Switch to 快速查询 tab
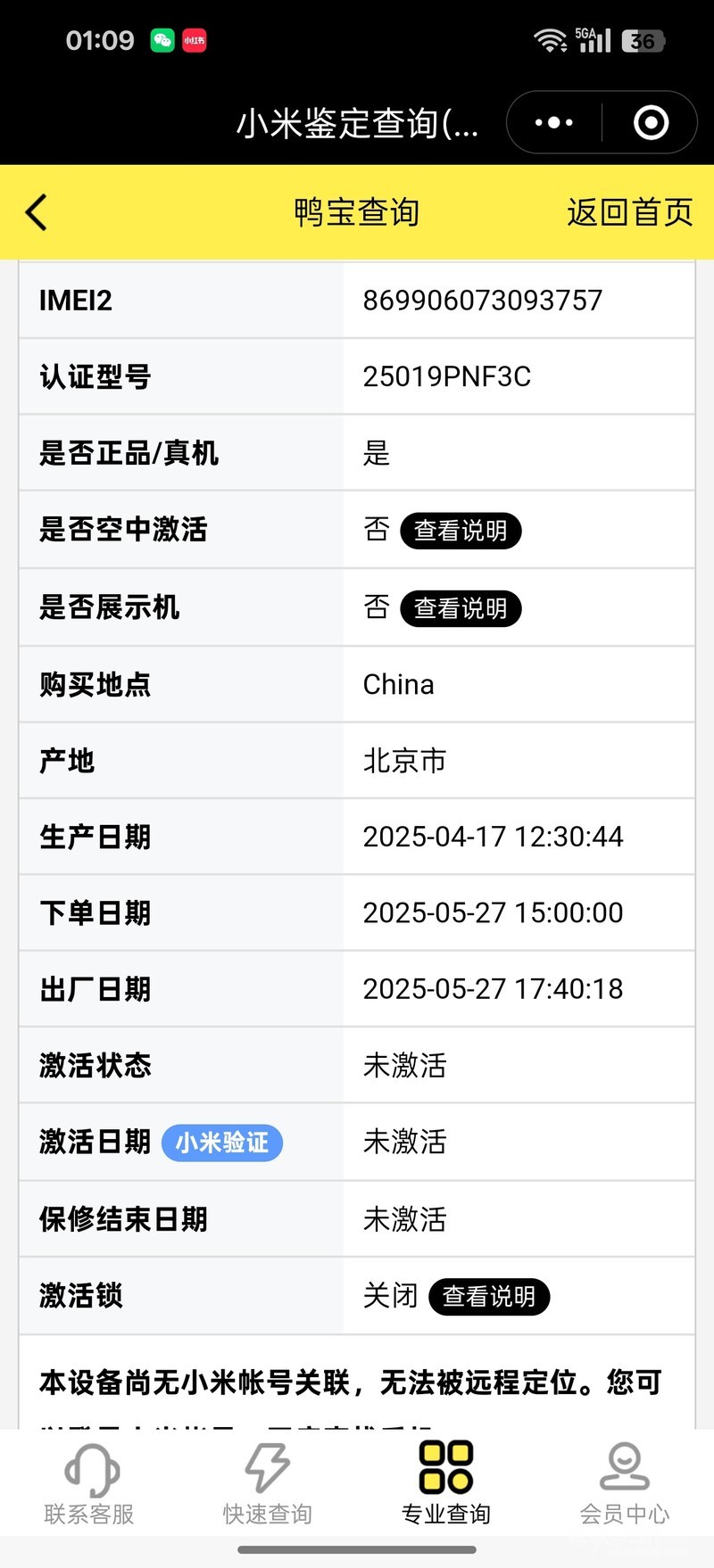The image size is (714, 1568). click(268, 1484)
